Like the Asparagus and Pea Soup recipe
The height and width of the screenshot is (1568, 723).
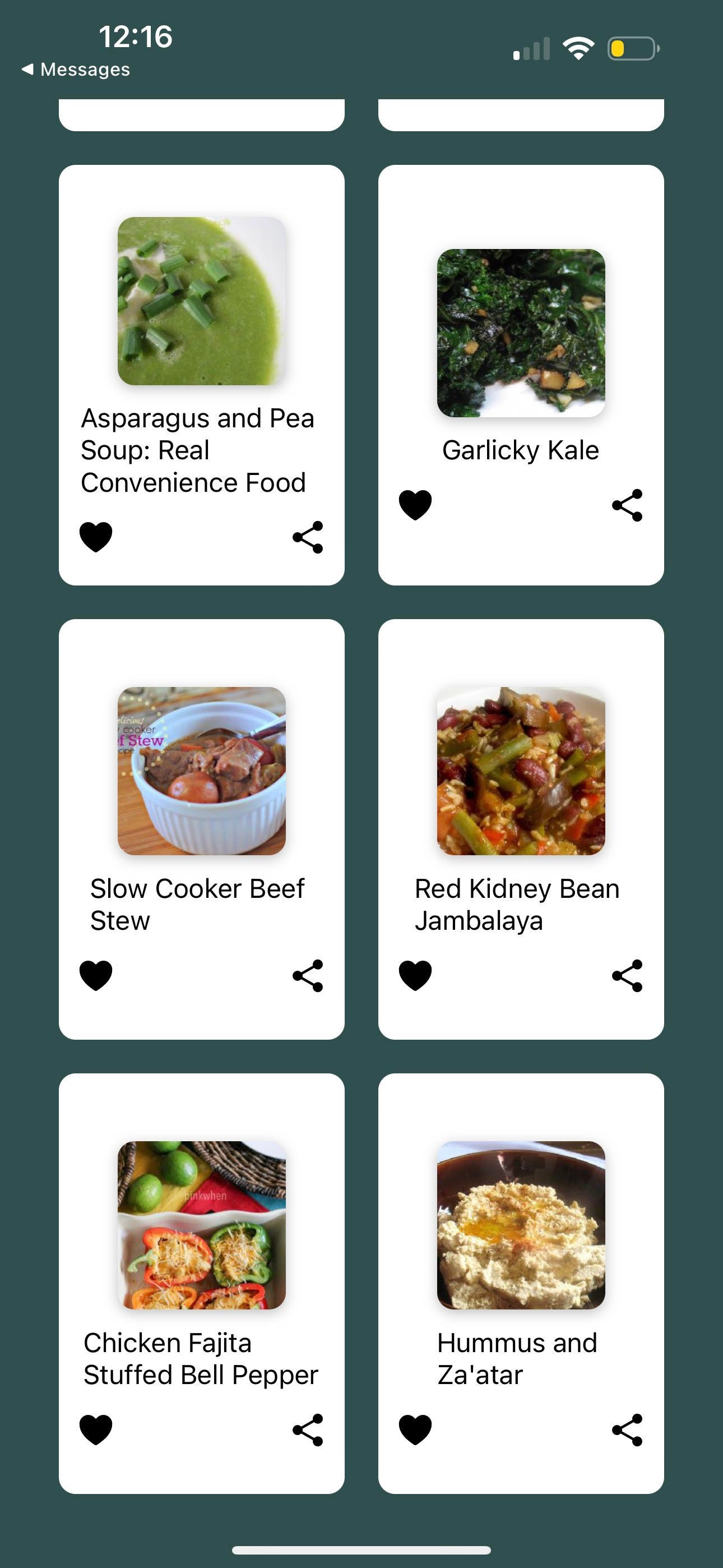coord(96,537)
